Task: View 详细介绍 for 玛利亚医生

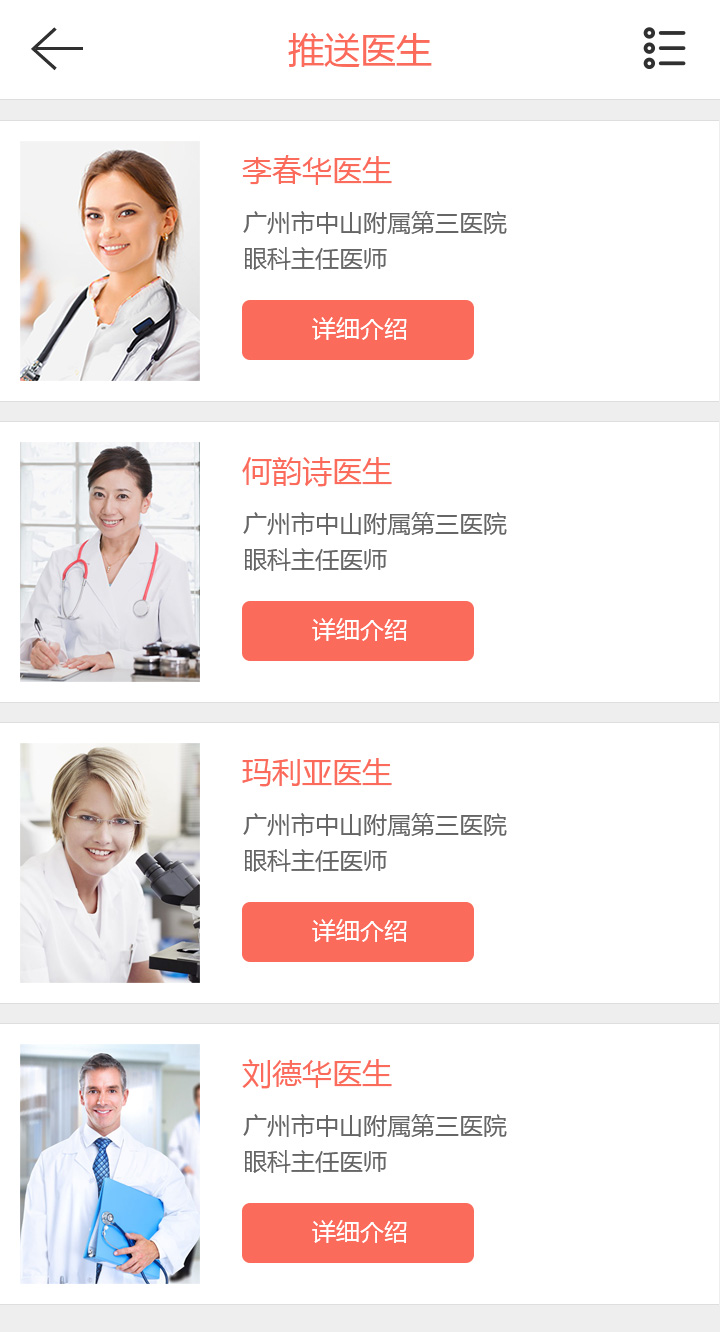Action: 358,932
